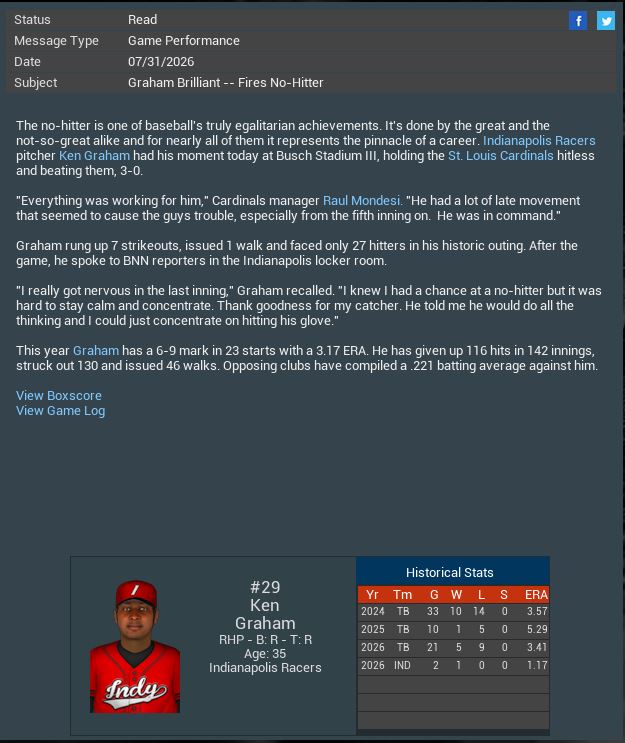The height and width of the screenshot is (743, 625).
Task: Open the St. Louis Cardinals link
Action: point(500,156)
